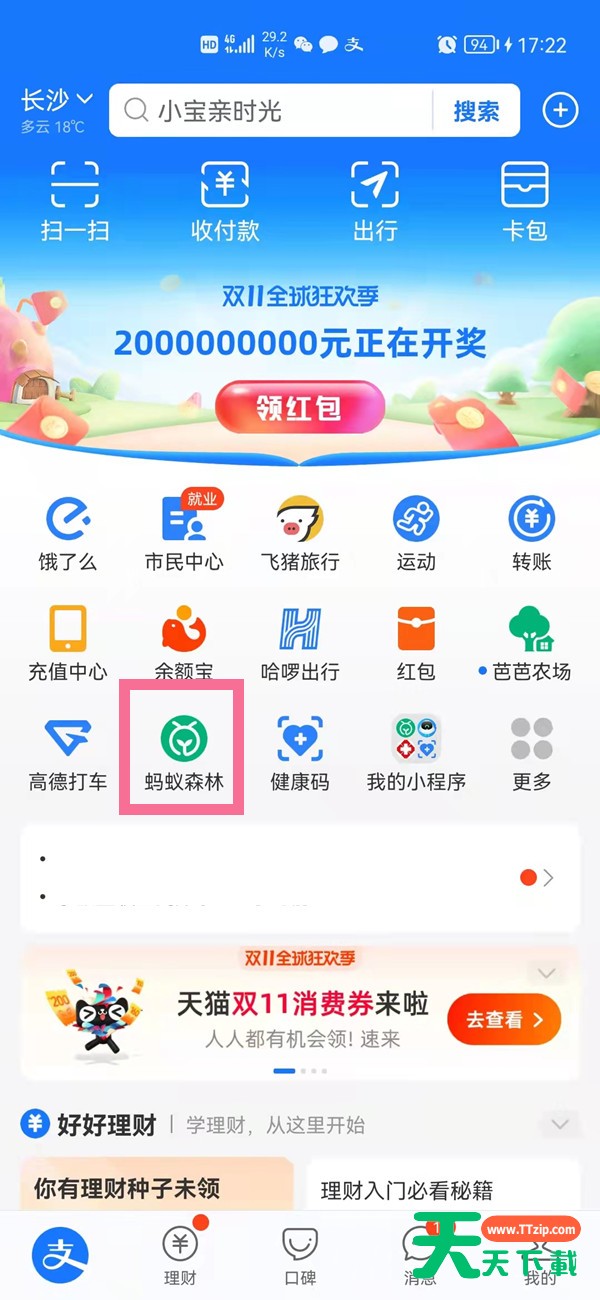This screenshot has width=600, height=1300.
Task: Open 高德打车
Action: (68, 752)
